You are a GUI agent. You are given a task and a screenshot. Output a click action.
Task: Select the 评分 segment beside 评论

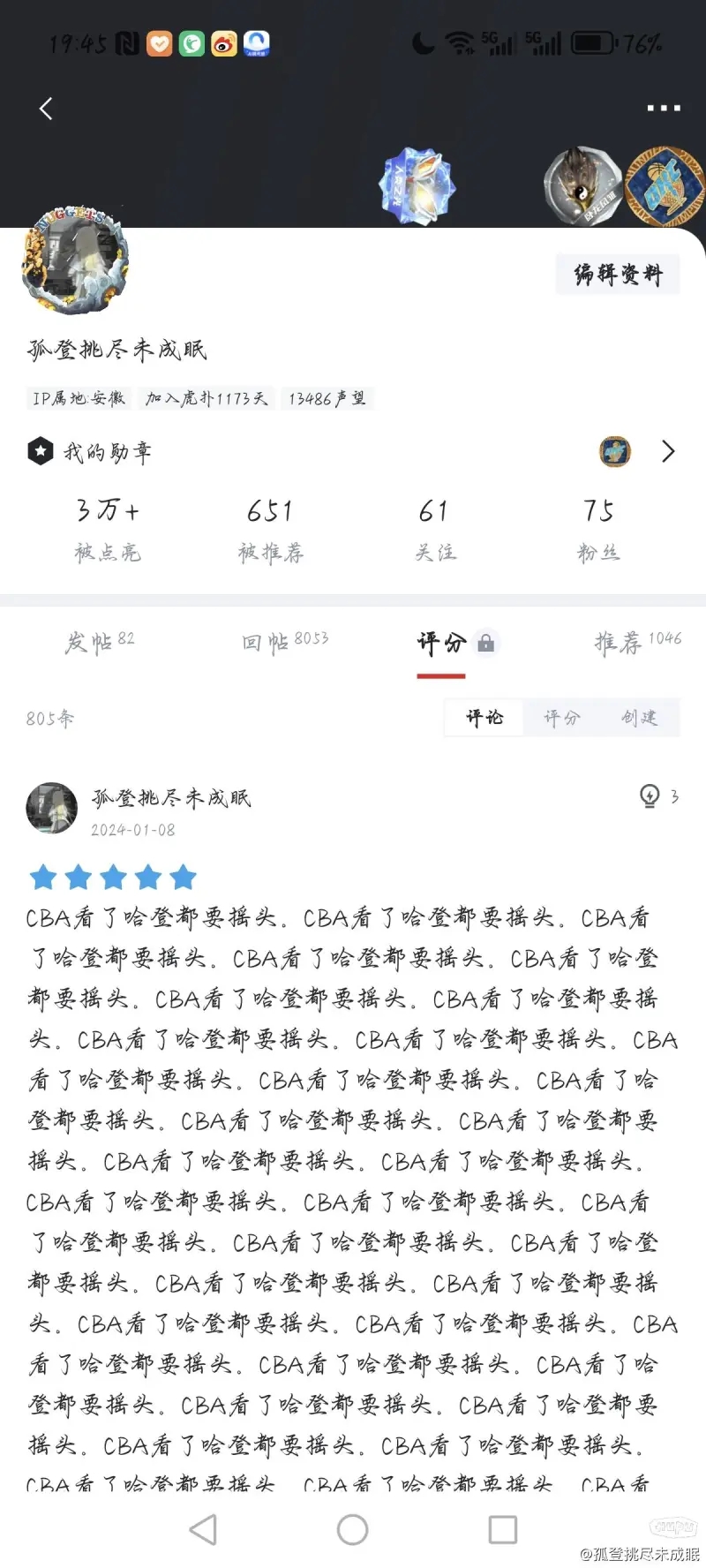point(561,718)
